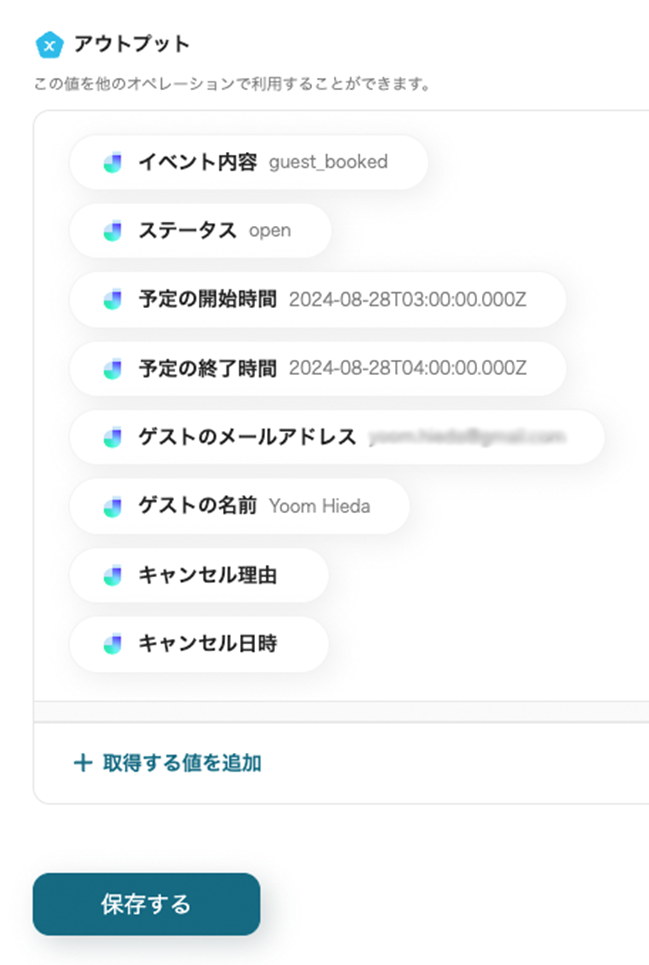649x965 pixels.
Task: Tap the キャンセル日時 output chip
Action: tap(198, 643)
